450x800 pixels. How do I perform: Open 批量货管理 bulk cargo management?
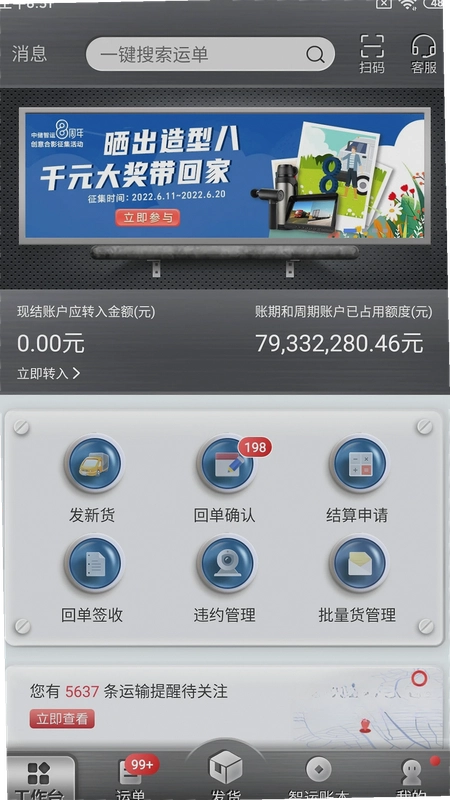tap(358, 580)
